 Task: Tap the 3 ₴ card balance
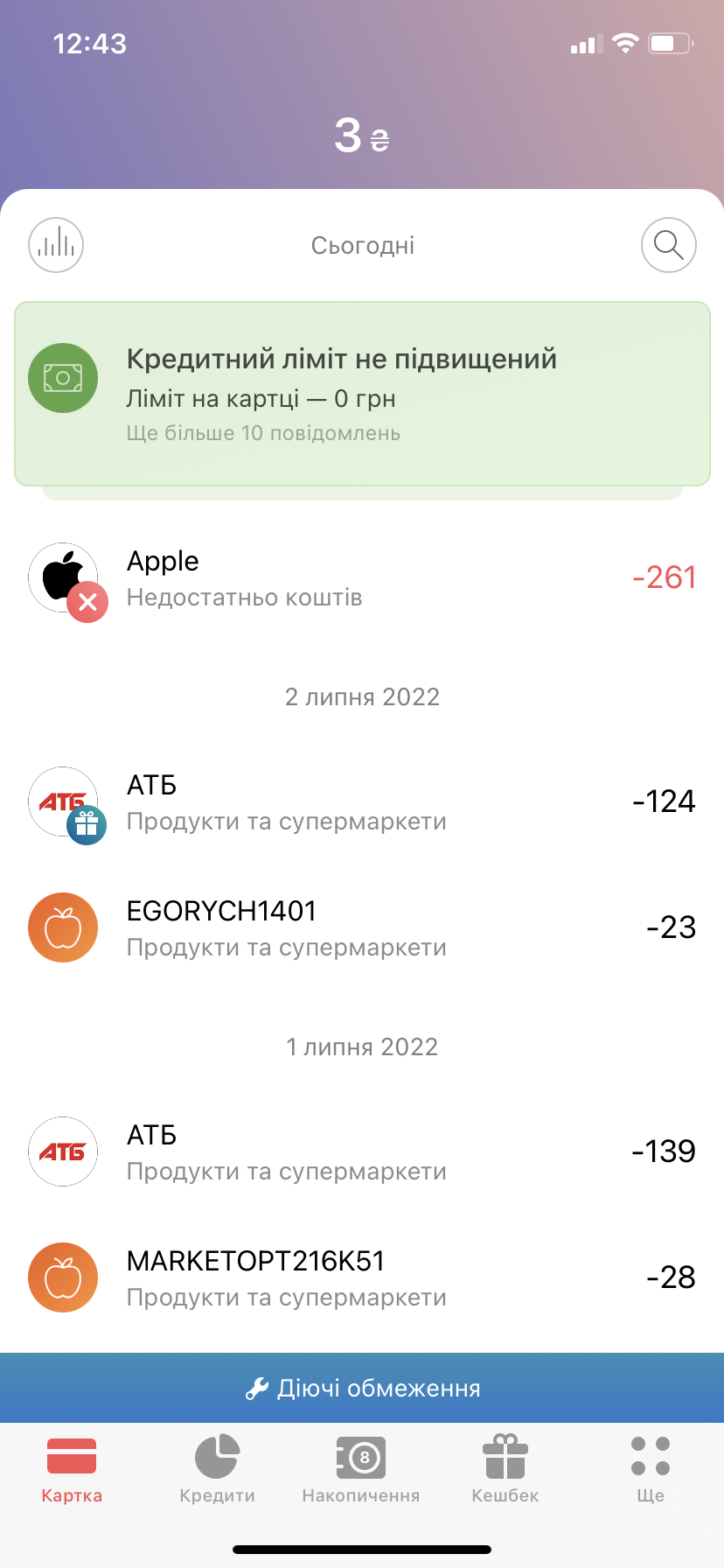tap(361, 136)
